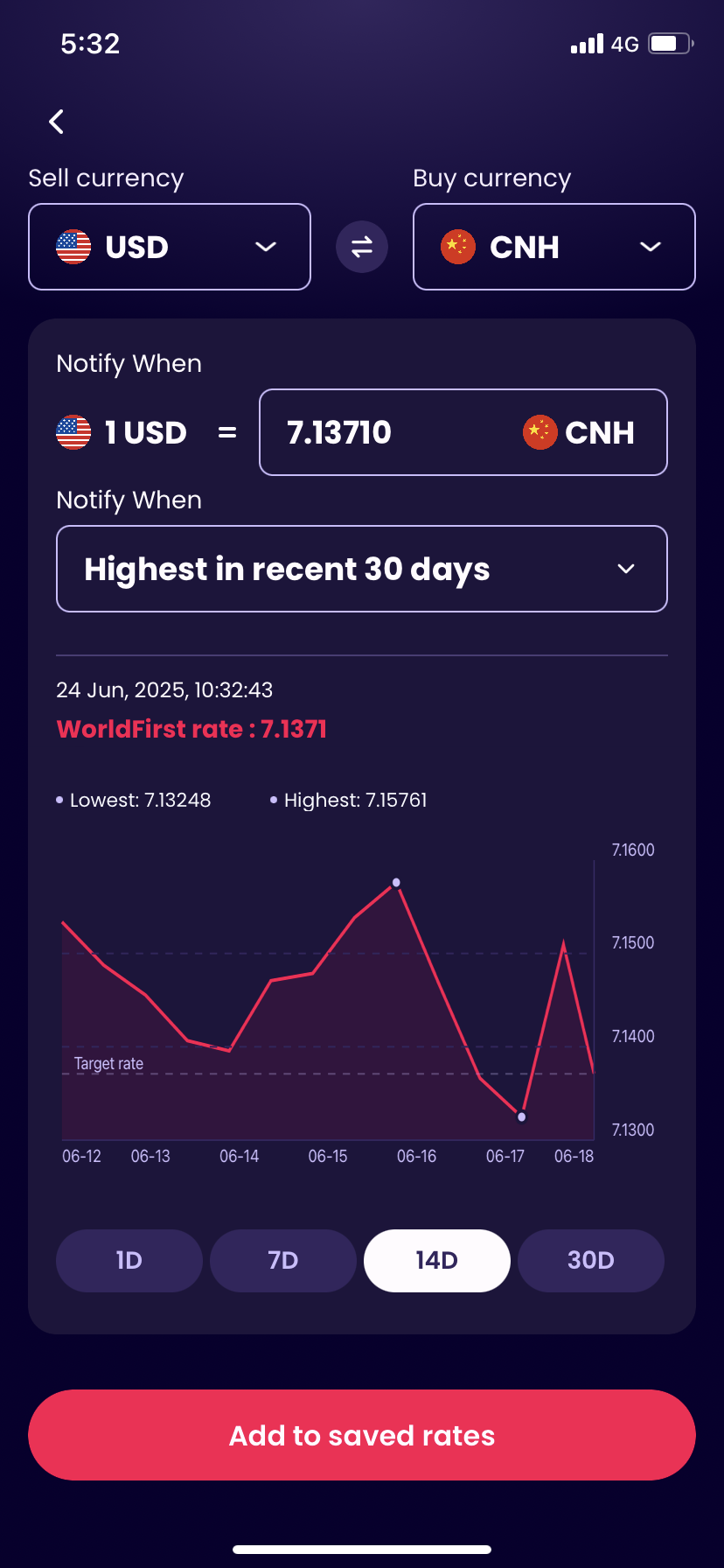Select the 14D chart range

tap(436, 1260)
